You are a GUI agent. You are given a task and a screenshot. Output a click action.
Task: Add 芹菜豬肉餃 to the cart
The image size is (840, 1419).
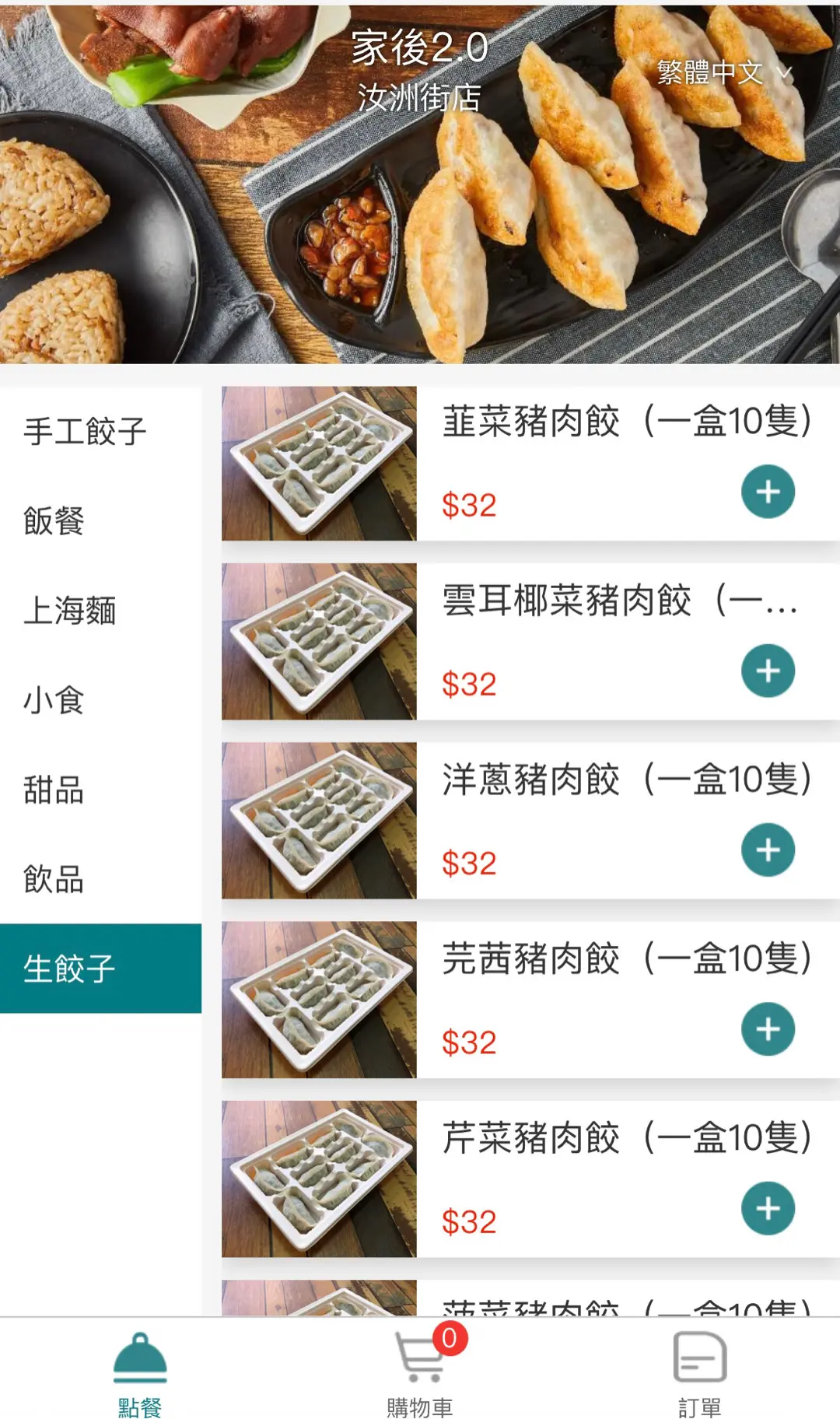tap(768, 1208)
